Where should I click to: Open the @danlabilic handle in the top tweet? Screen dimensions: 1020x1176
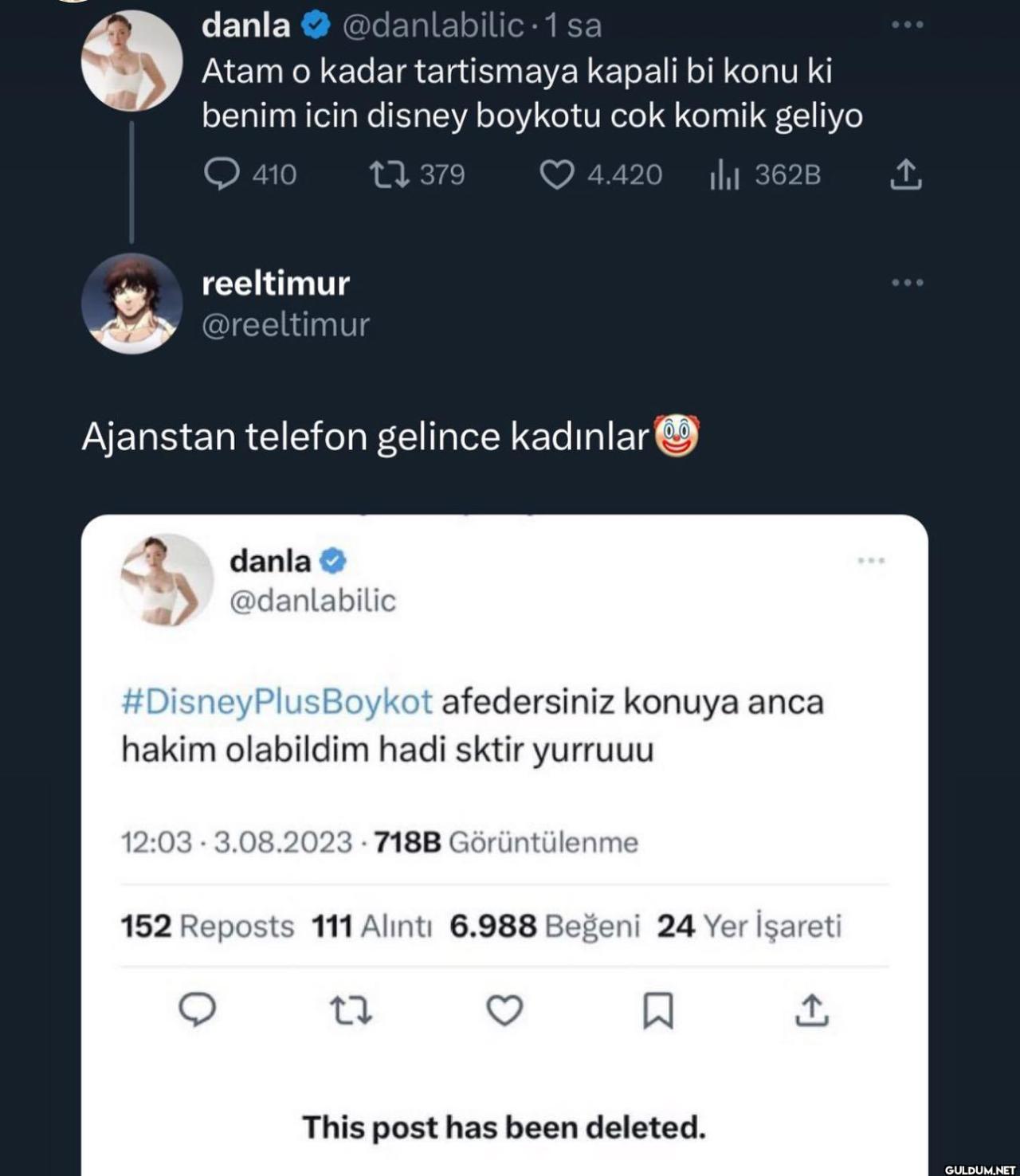(433, 25)
